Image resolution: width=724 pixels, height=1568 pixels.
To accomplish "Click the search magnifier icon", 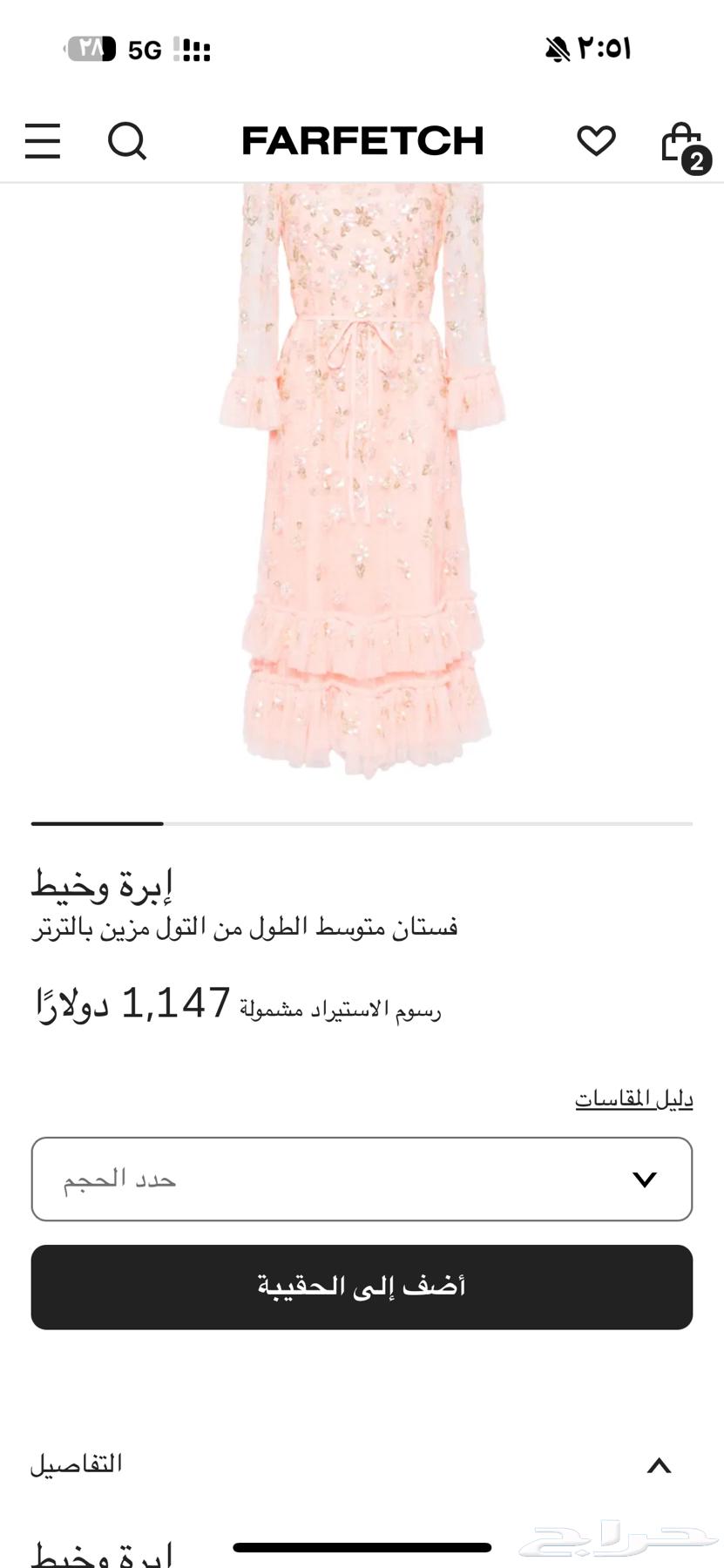I will [x=127, y=141].
